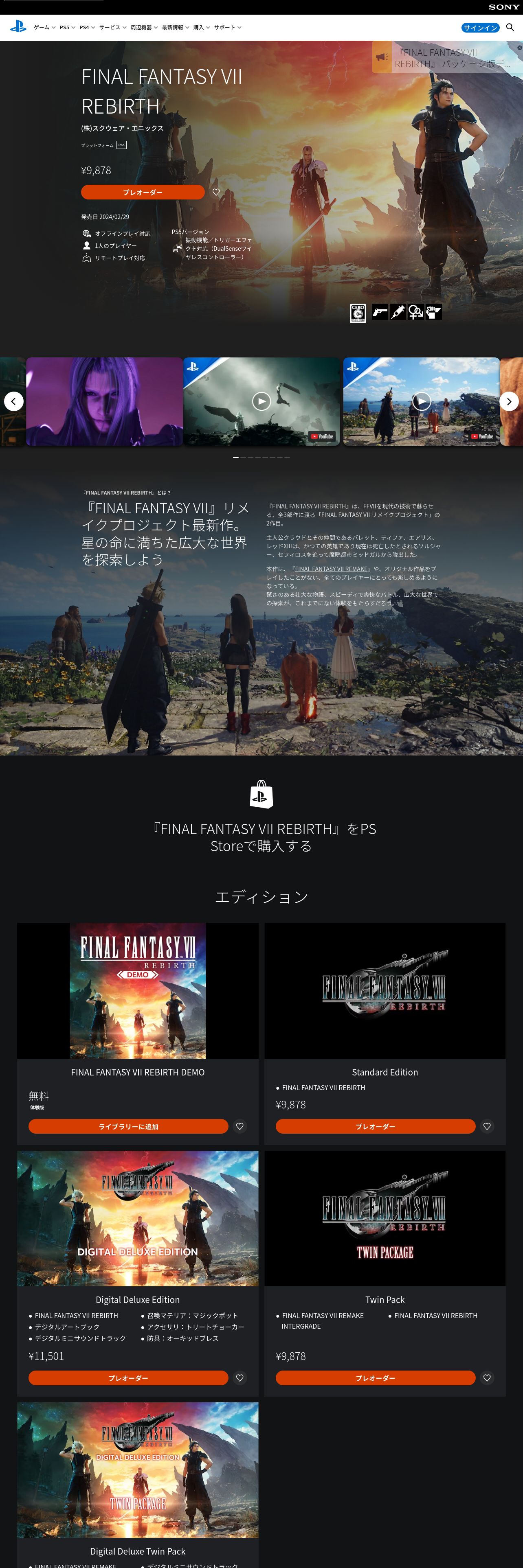The width and height of the screenshot is (523, 1568).
Task: Show the next media carousel item
Action: tap(509, 401)
